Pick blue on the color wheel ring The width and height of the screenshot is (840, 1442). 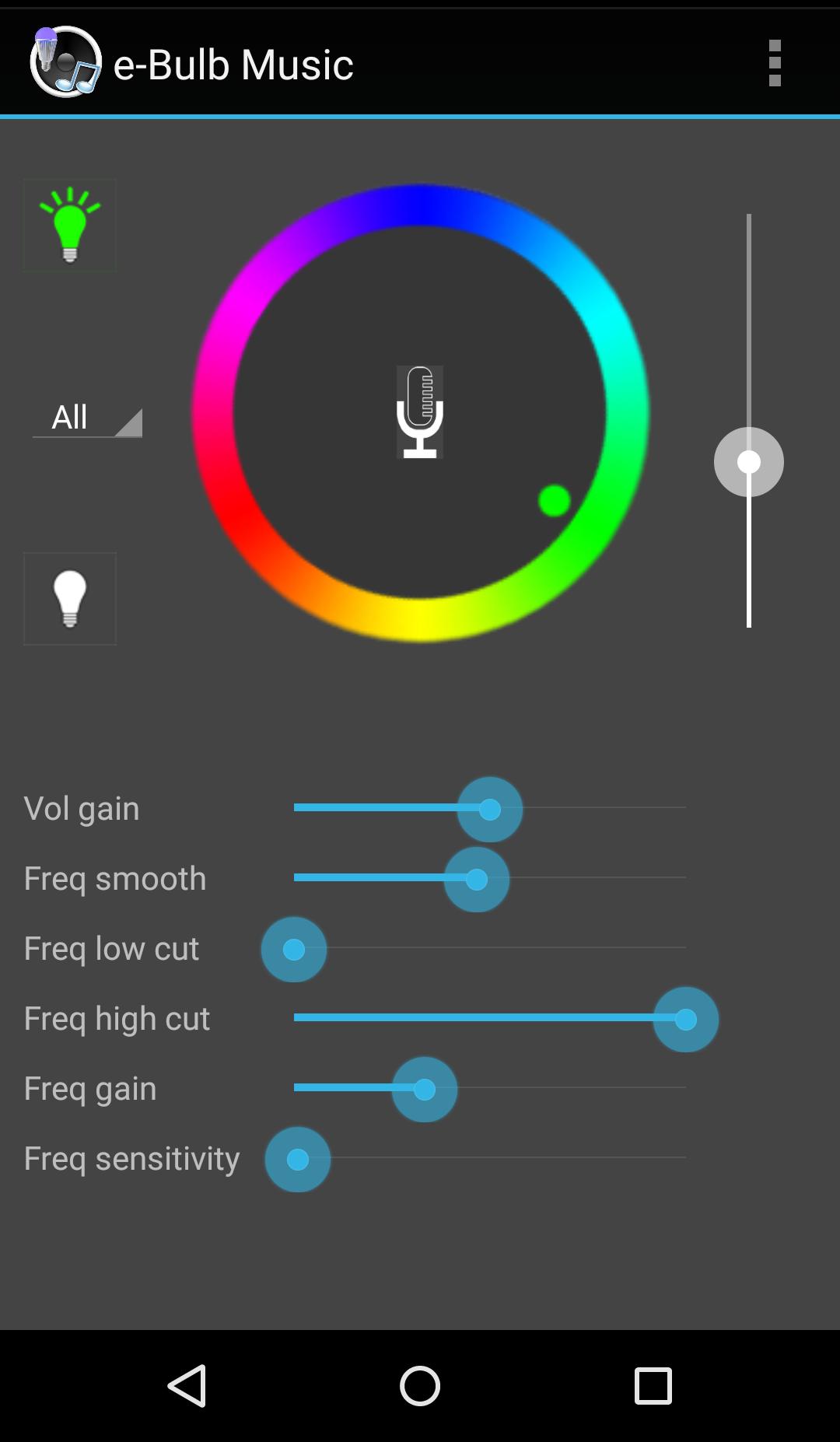(420, 205)
